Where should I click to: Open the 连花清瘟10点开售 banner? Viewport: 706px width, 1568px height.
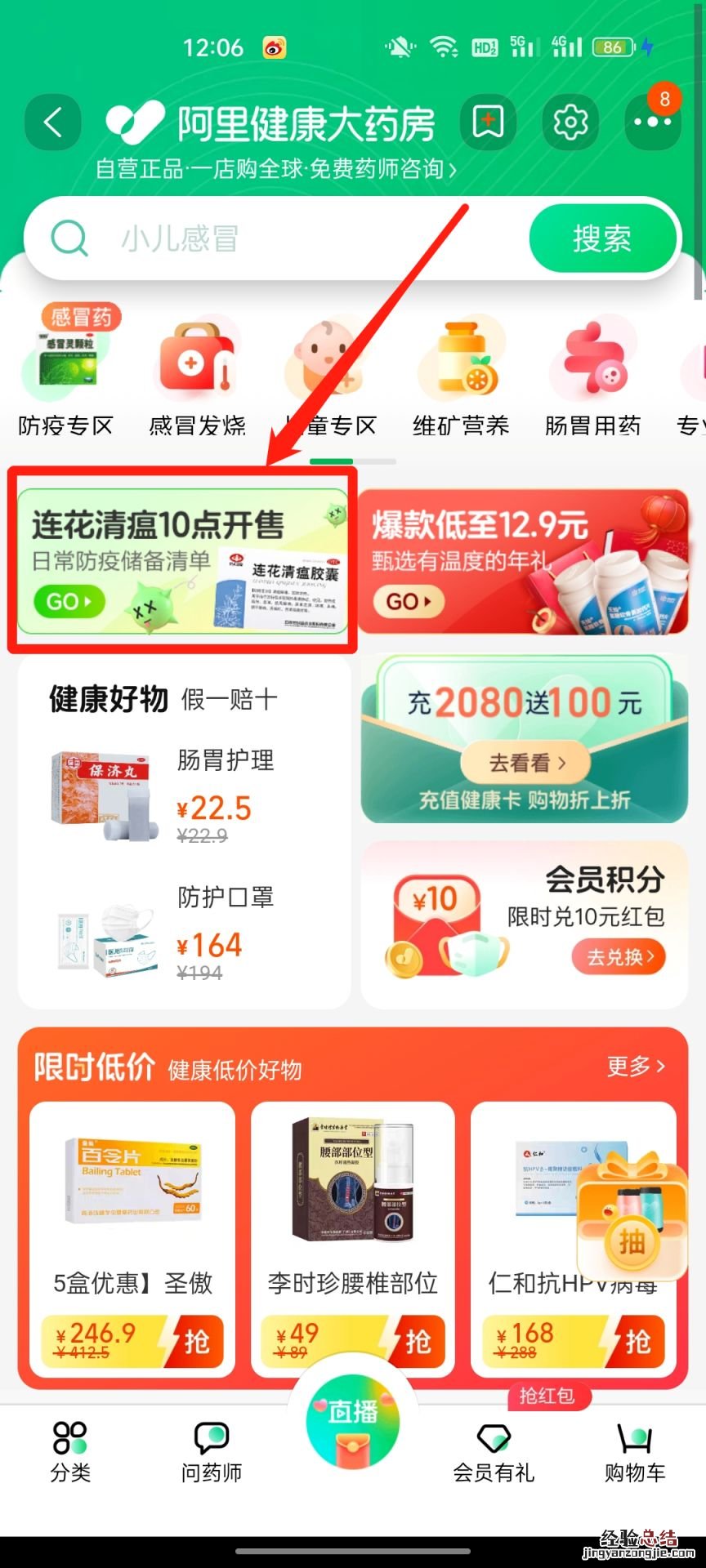[x=182, y=560]
